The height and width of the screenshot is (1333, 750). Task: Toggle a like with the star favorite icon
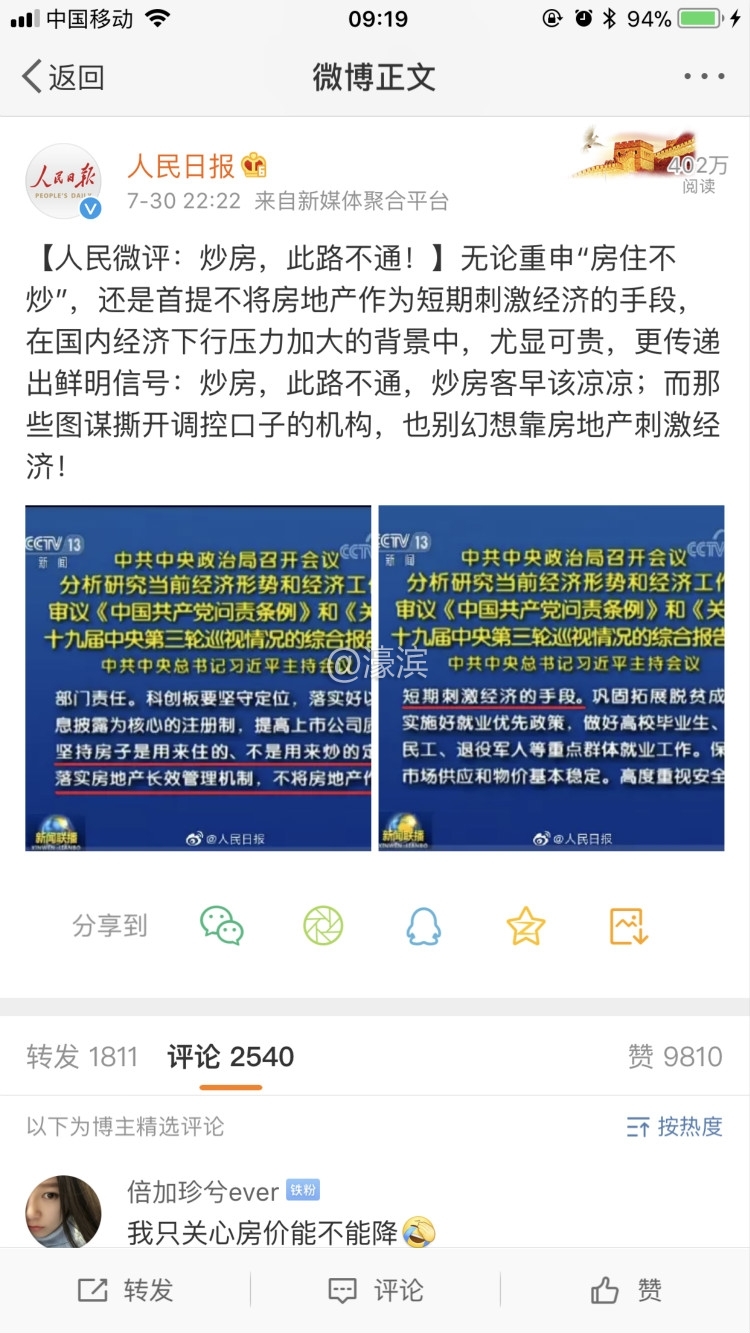coord(524,925)
